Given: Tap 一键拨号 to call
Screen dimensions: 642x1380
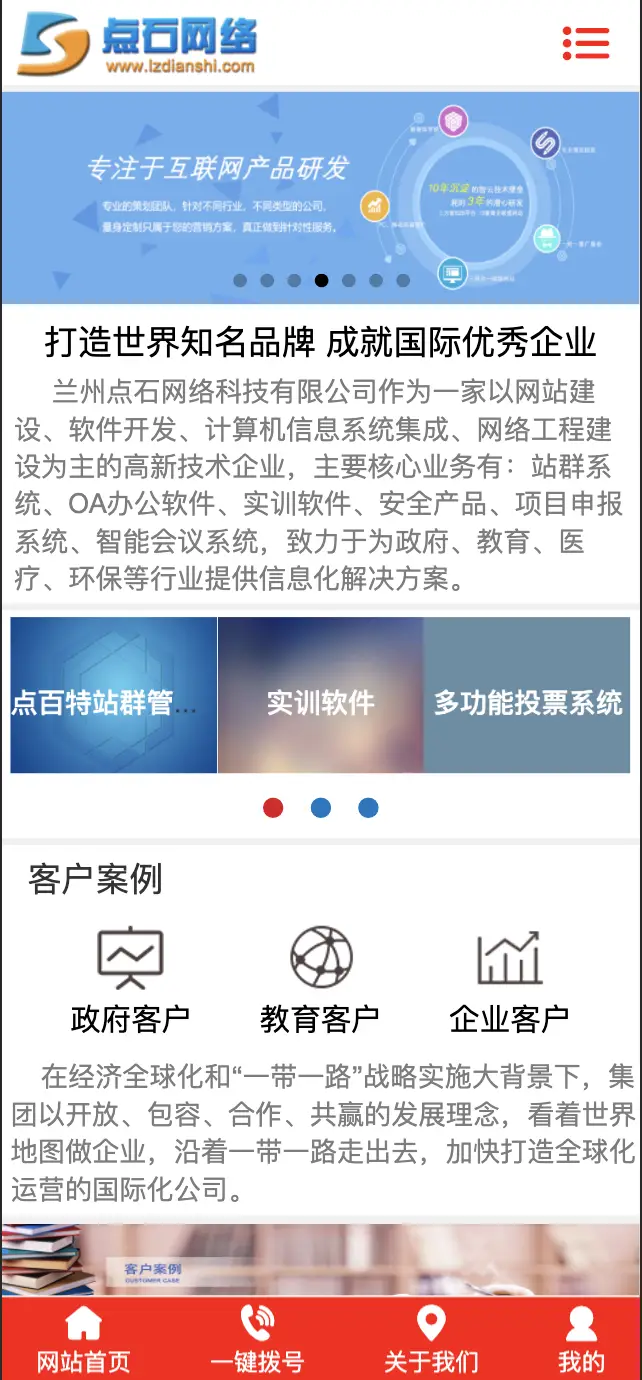Looking at the screenshot, I should pyautogui.click(x=257, y=1340).
